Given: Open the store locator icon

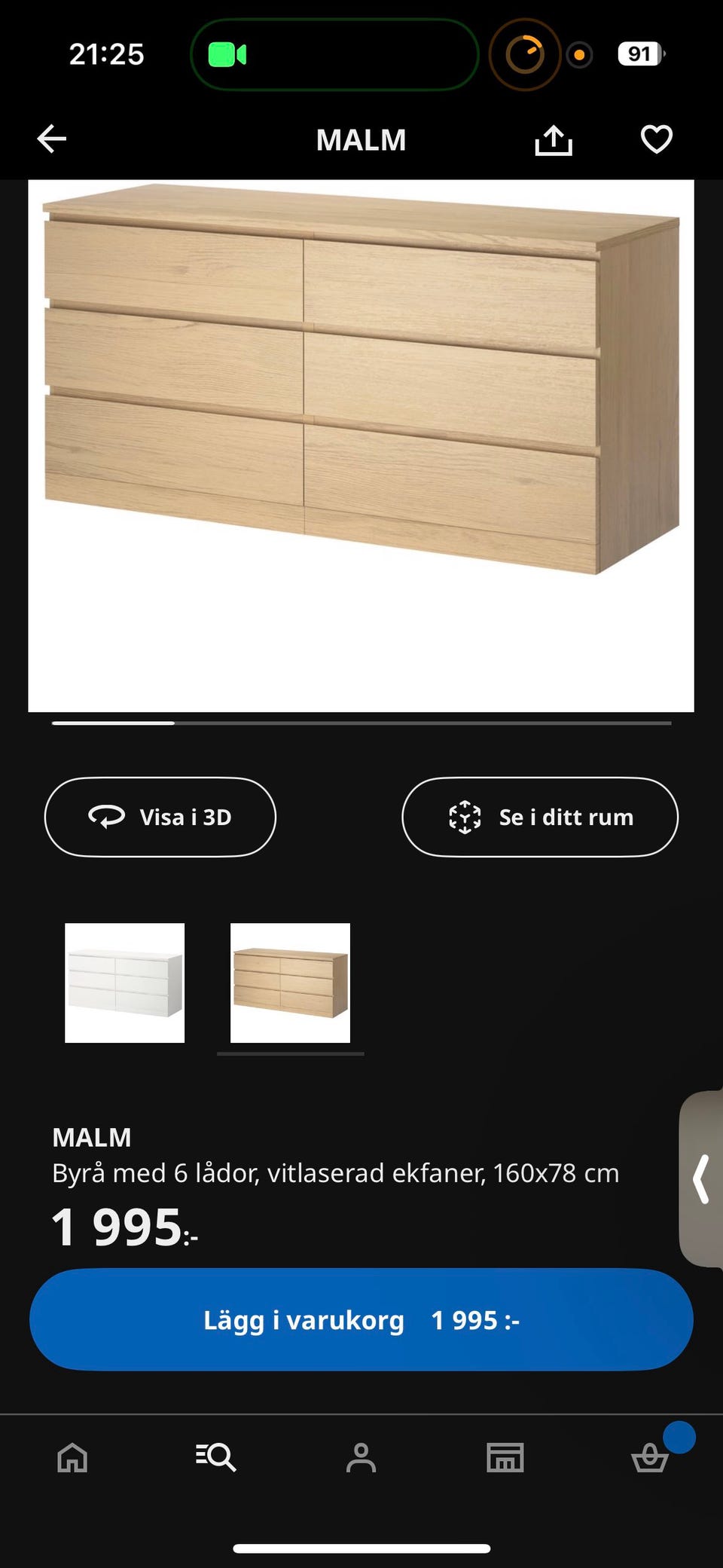Looking at the screenshot, I should coord(506,1456).
